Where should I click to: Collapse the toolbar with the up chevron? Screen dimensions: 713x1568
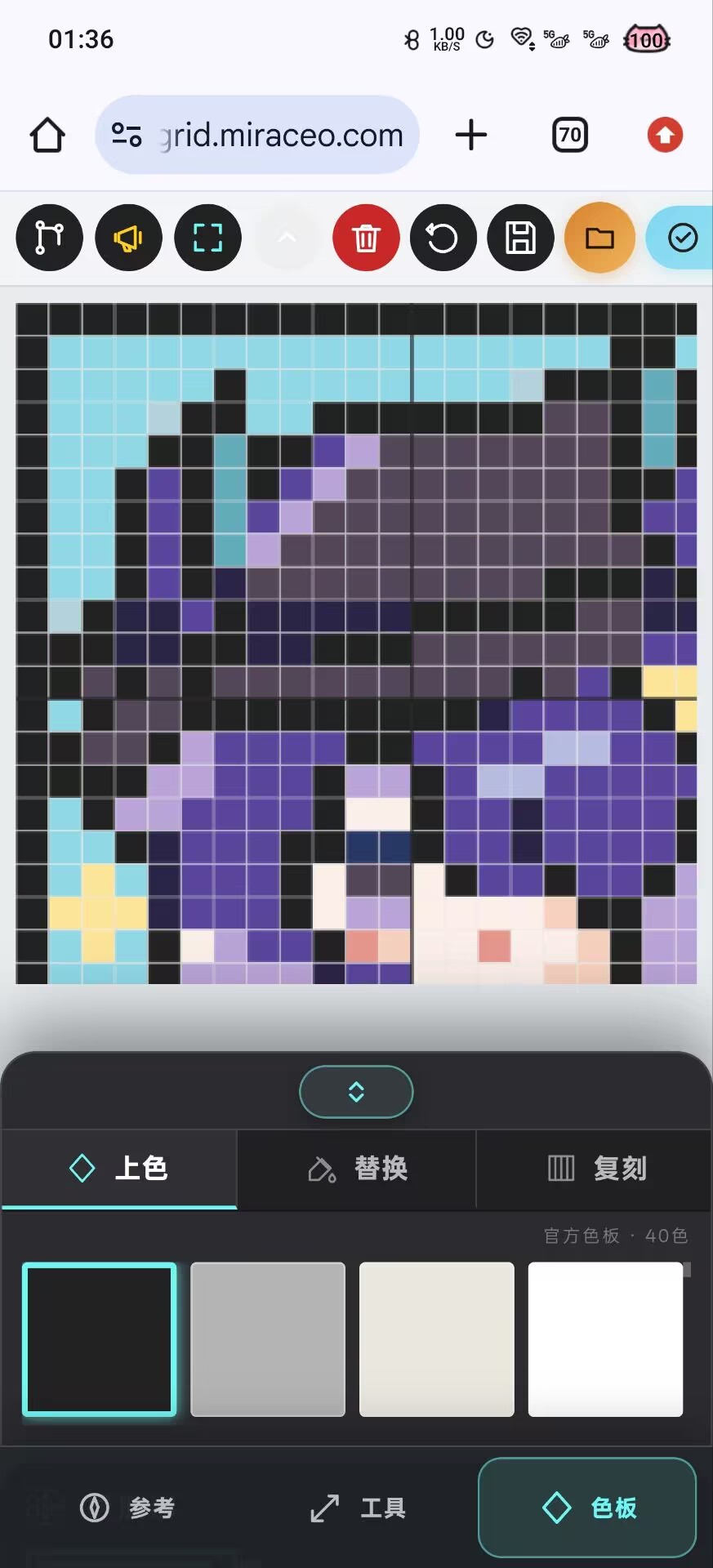(x=287, y=238)
